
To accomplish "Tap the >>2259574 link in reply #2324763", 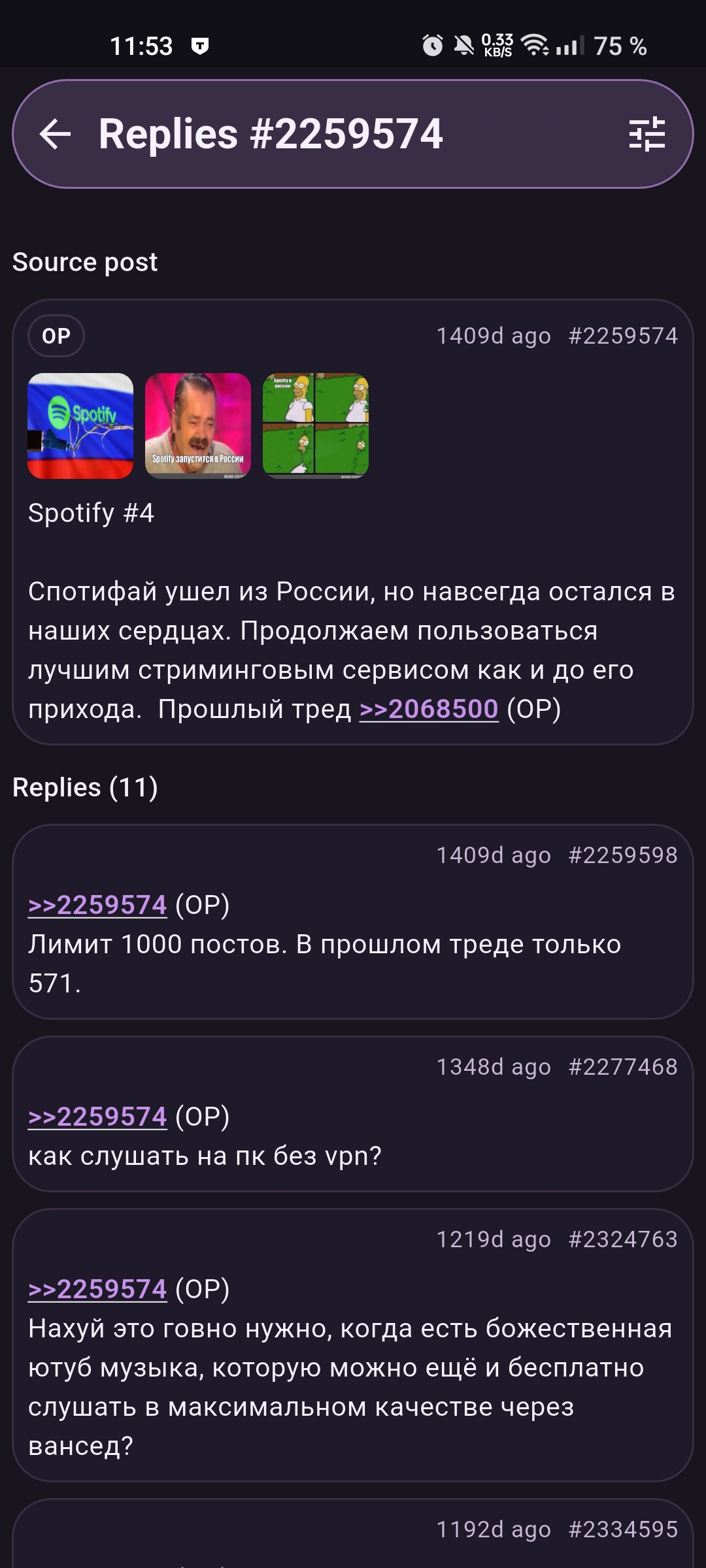I will 97,1289.
